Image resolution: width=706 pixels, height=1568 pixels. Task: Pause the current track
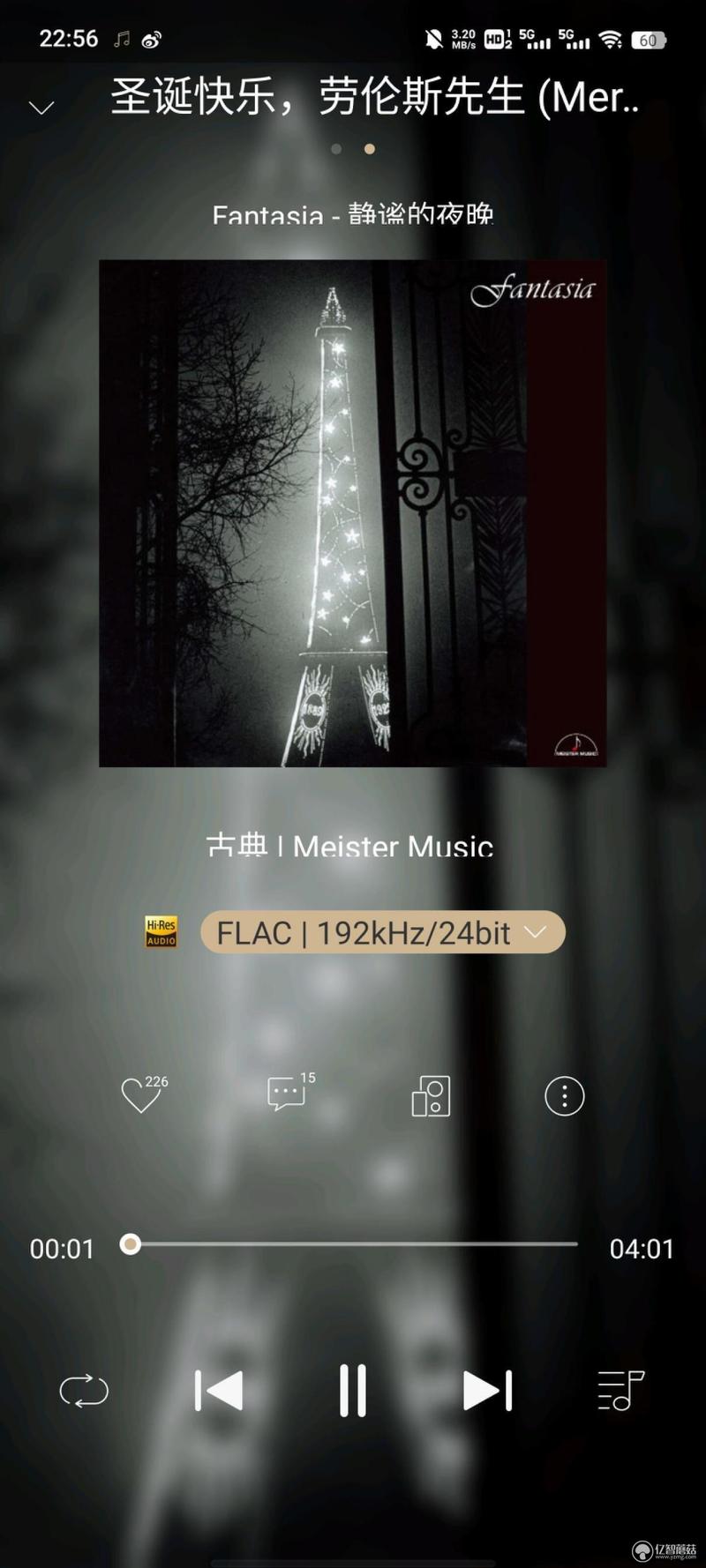[353, 1391]
